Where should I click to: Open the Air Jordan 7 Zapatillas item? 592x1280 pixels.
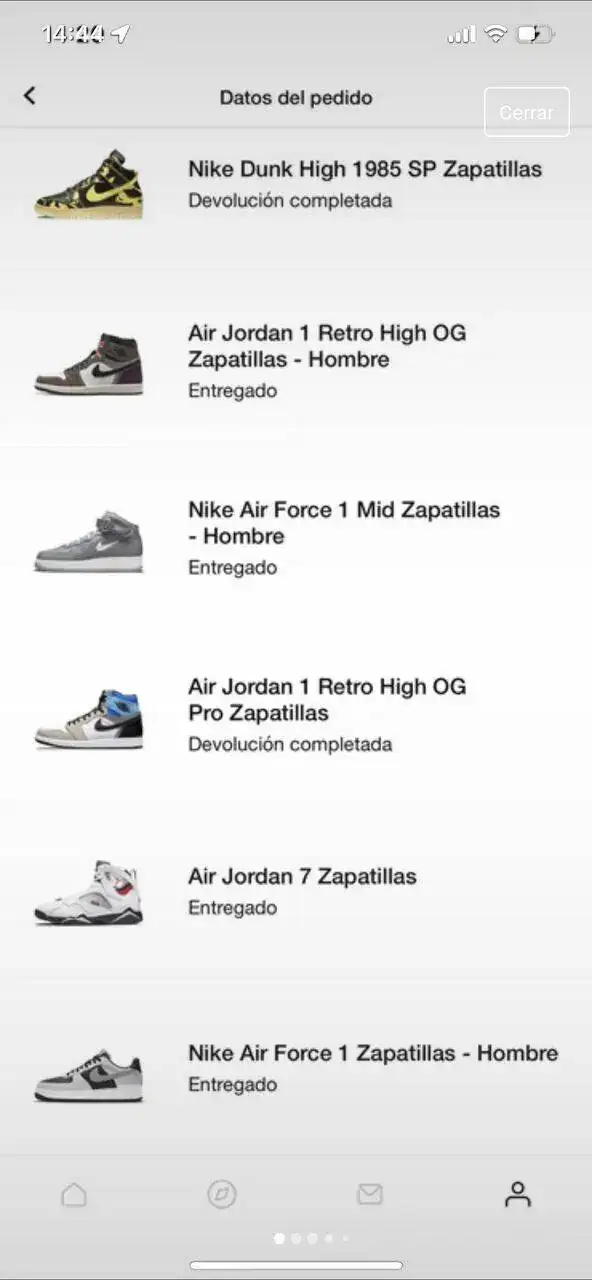click(296, 892)
